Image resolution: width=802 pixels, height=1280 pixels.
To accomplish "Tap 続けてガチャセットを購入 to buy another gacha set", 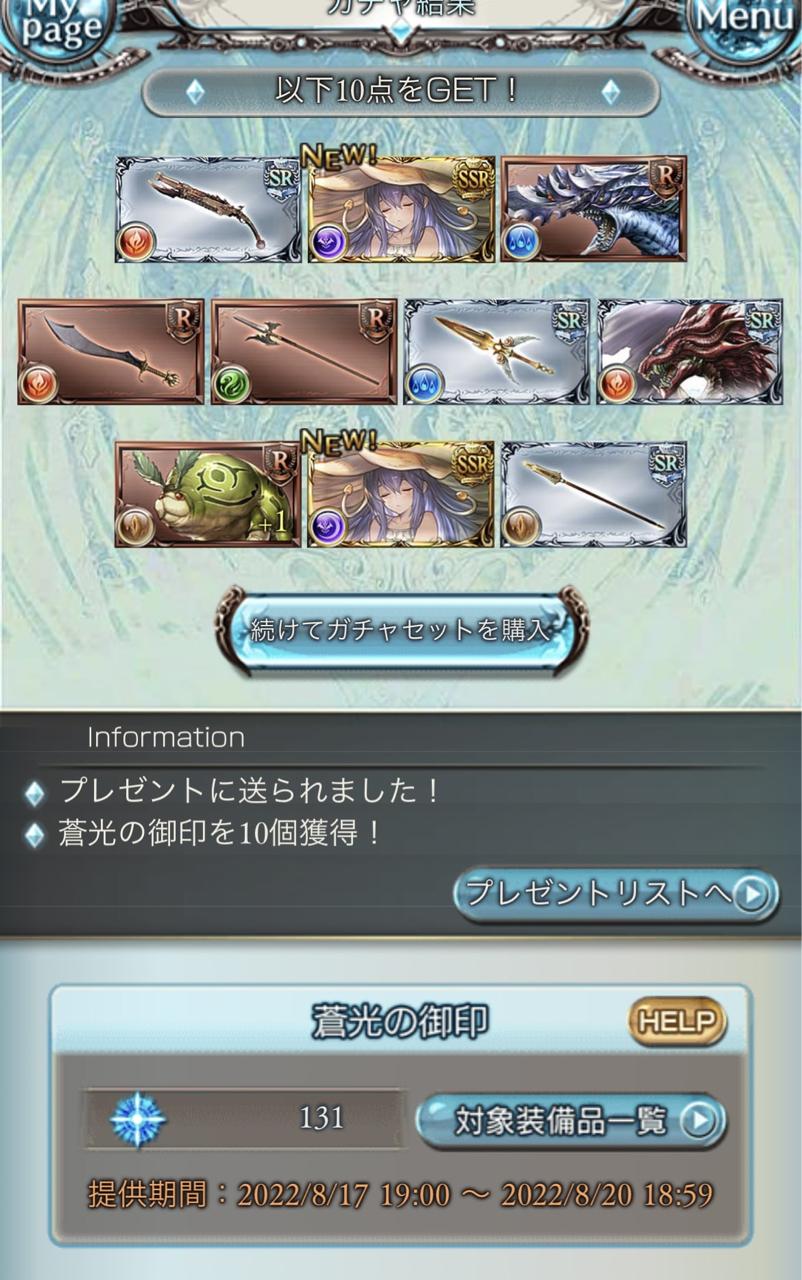I will (400, 630).
